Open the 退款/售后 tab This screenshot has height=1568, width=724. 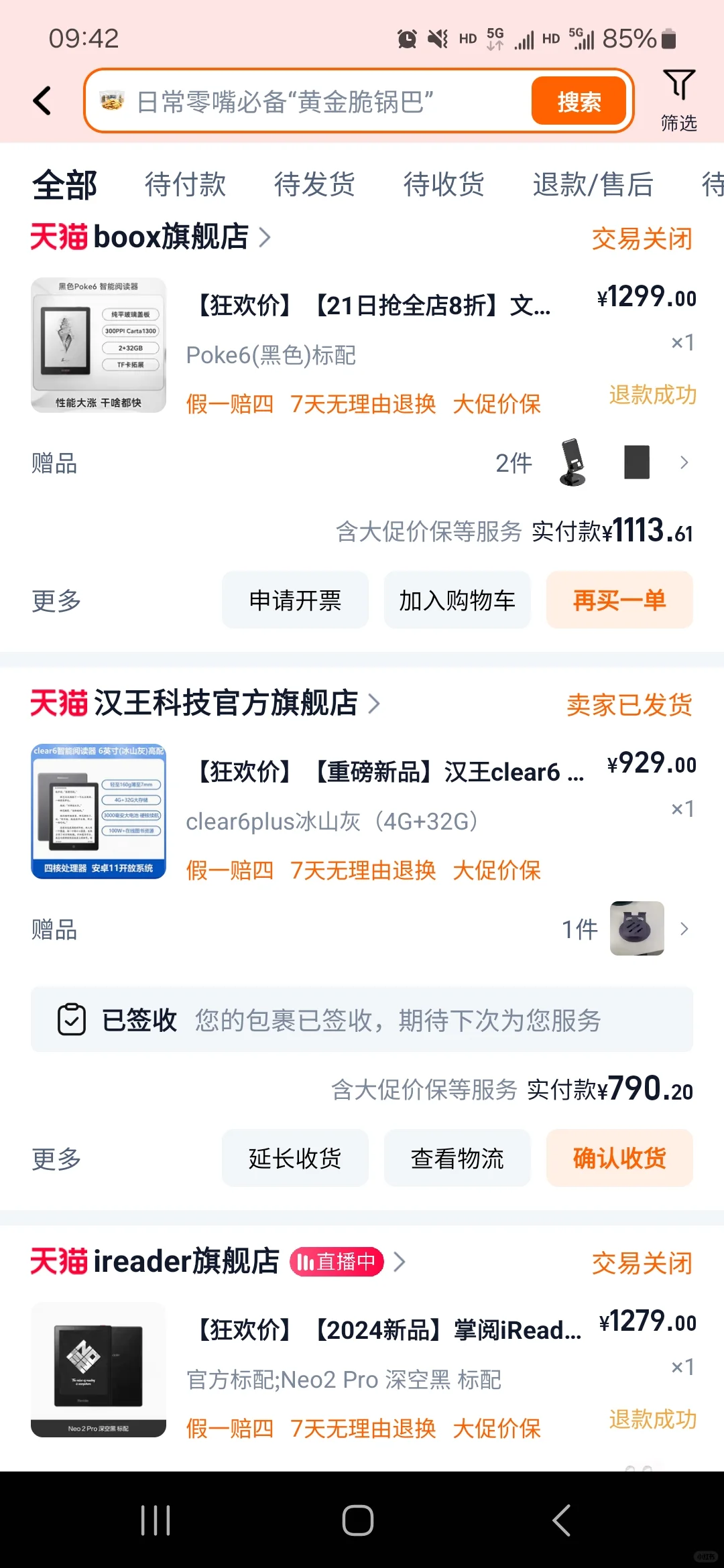coord(593,184)
